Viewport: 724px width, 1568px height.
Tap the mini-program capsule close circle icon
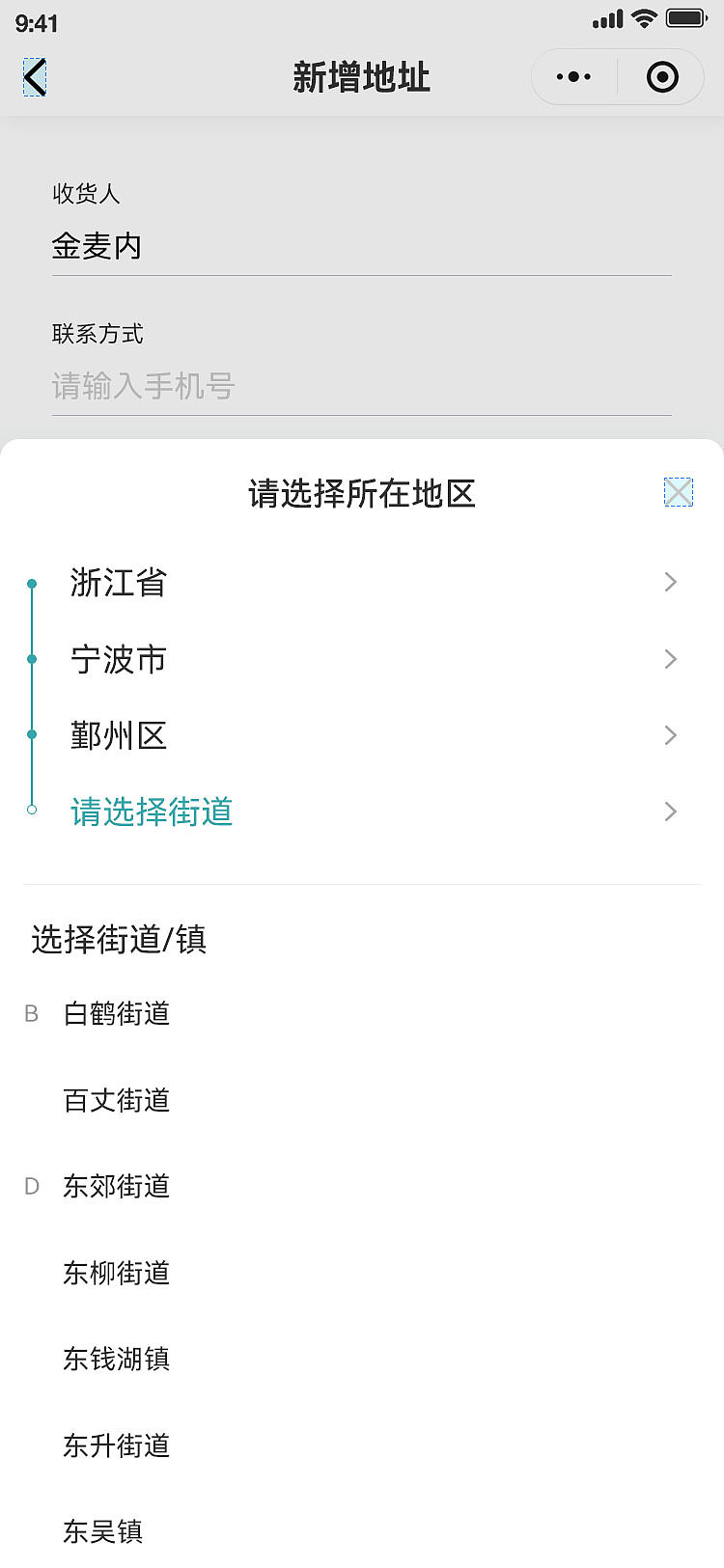(x=661, y=76)
